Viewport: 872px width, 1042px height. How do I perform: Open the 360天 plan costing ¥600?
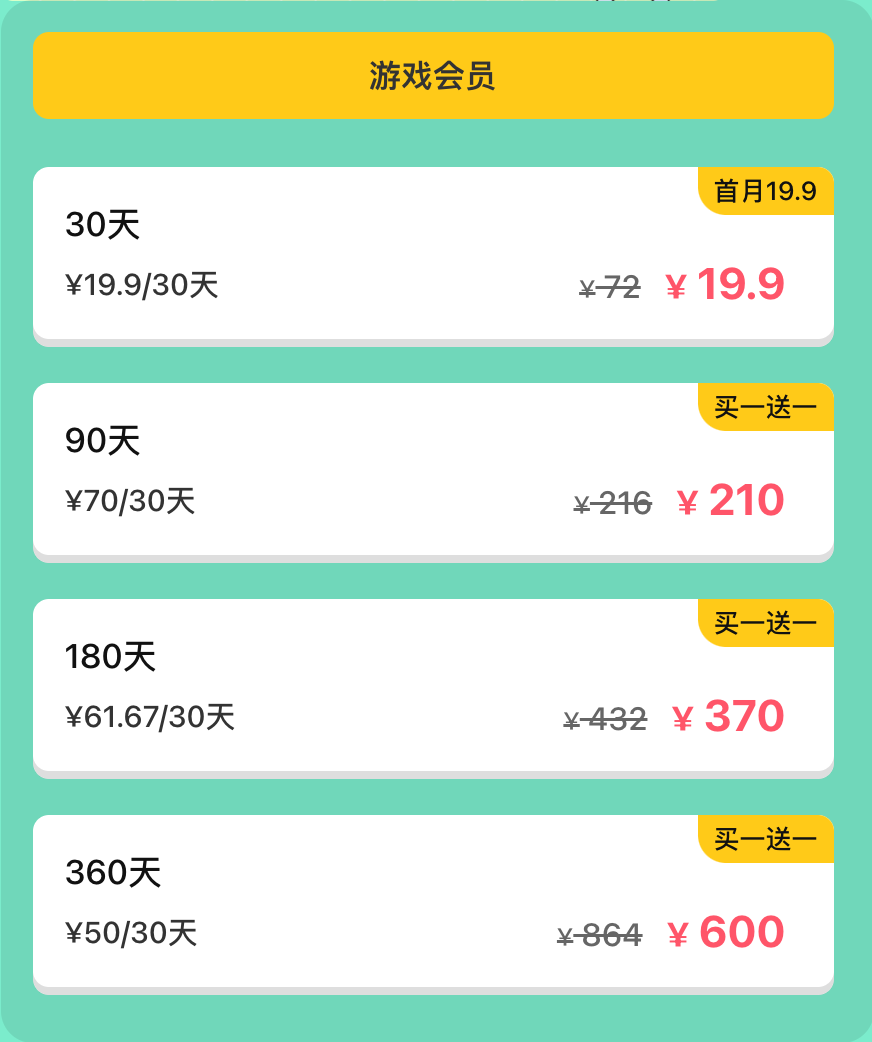pyautogui.click(x=433, y=901)
